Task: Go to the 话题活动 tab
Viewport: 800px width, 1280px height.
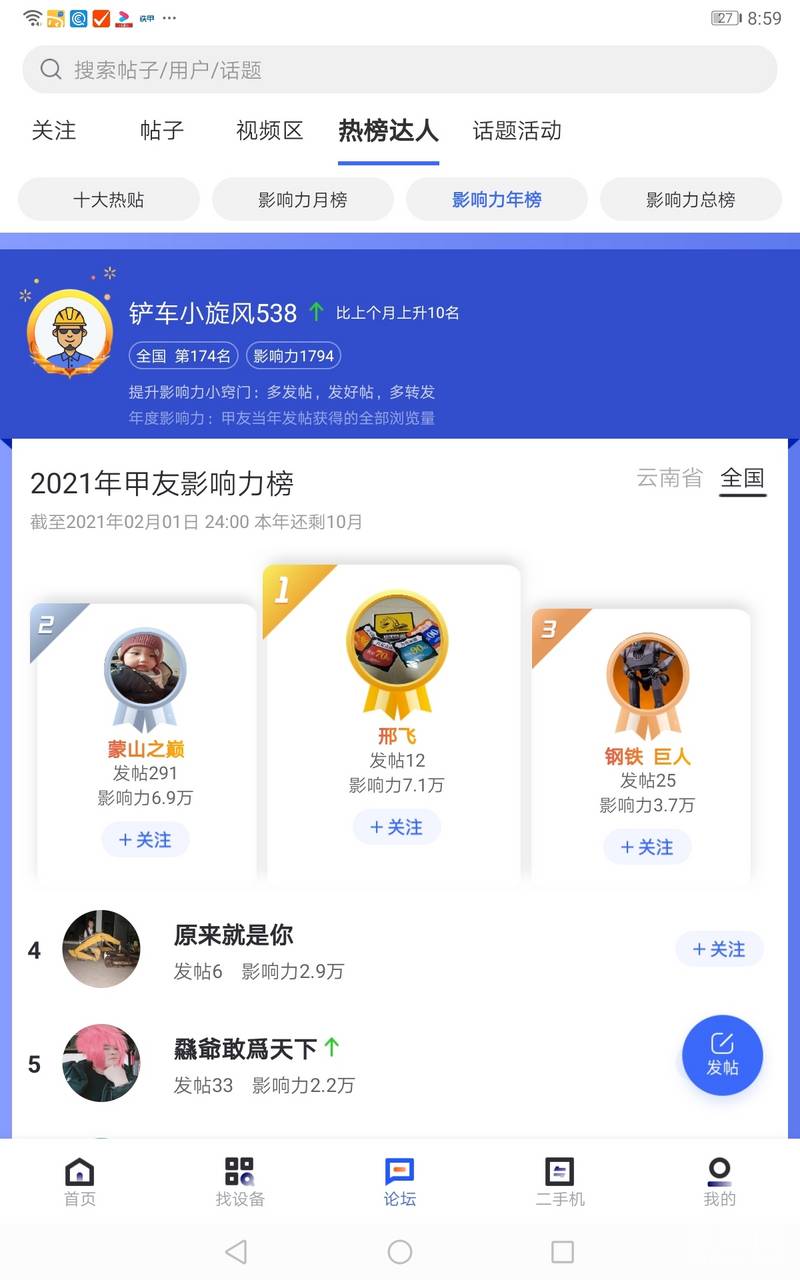Action: pos(517,131)
